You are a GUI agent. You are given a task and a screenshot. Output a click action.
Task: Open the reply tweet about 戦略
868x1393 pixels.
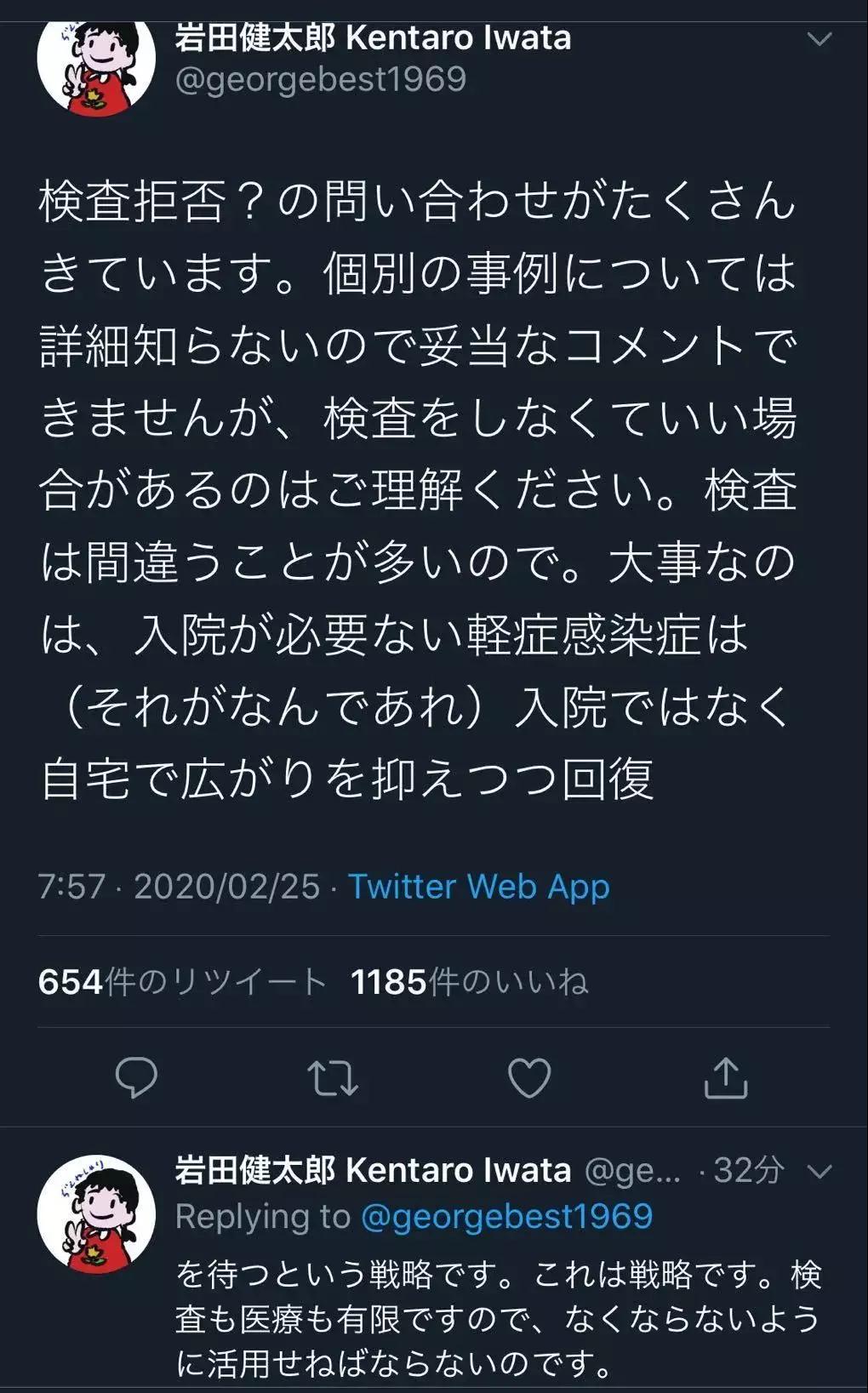click(498, 1319)
